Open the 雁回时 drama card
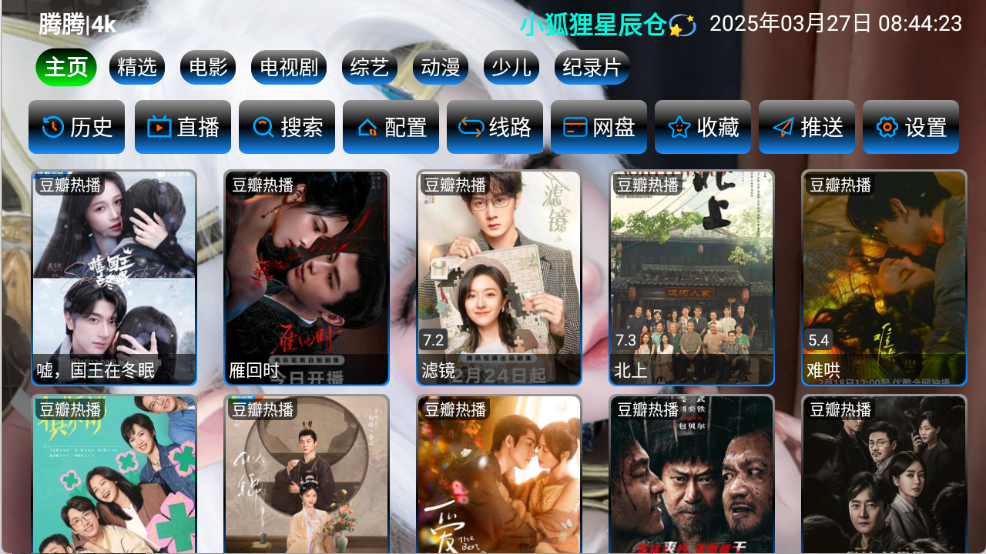This screenshot has height=554, width=986. [306, 277]
